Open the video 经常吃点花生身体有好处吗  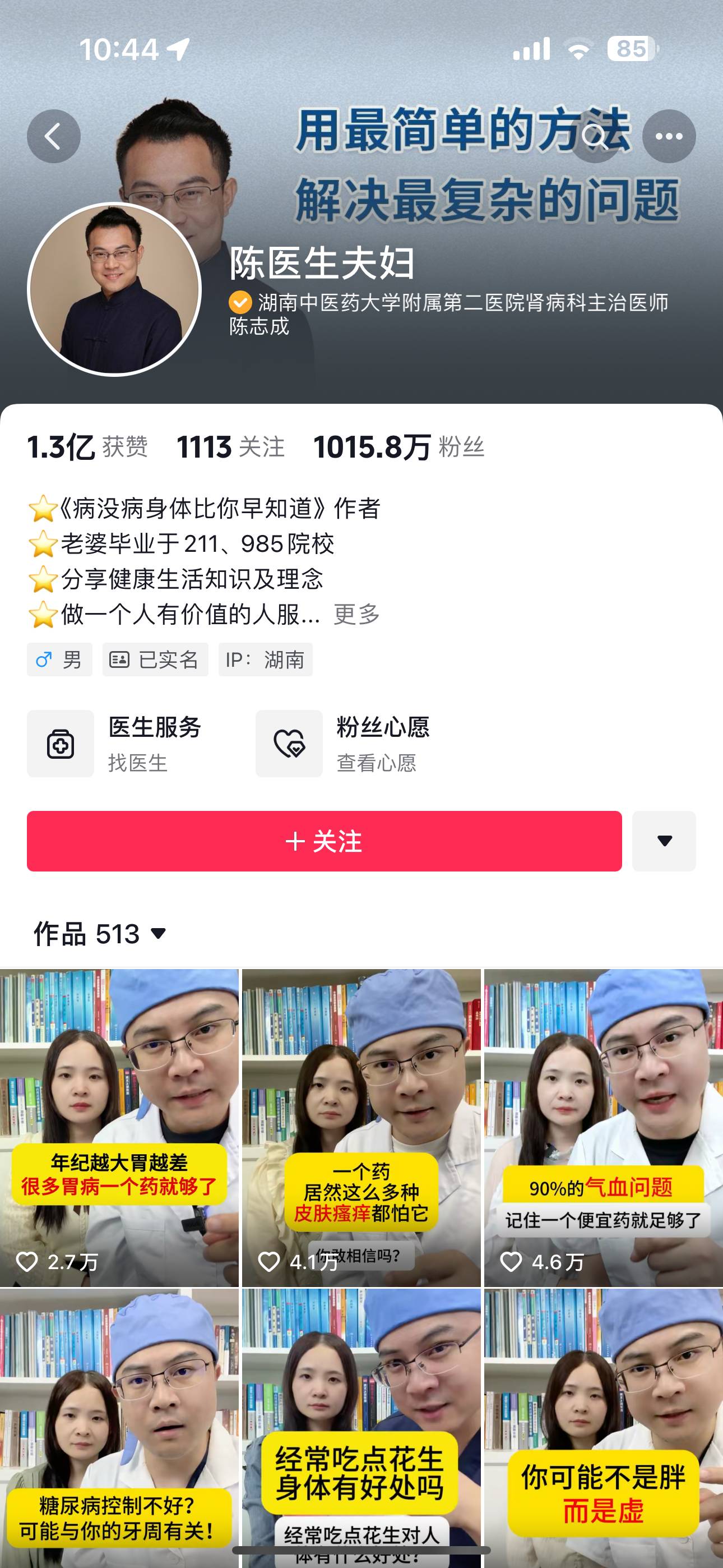click(361, 1424)
